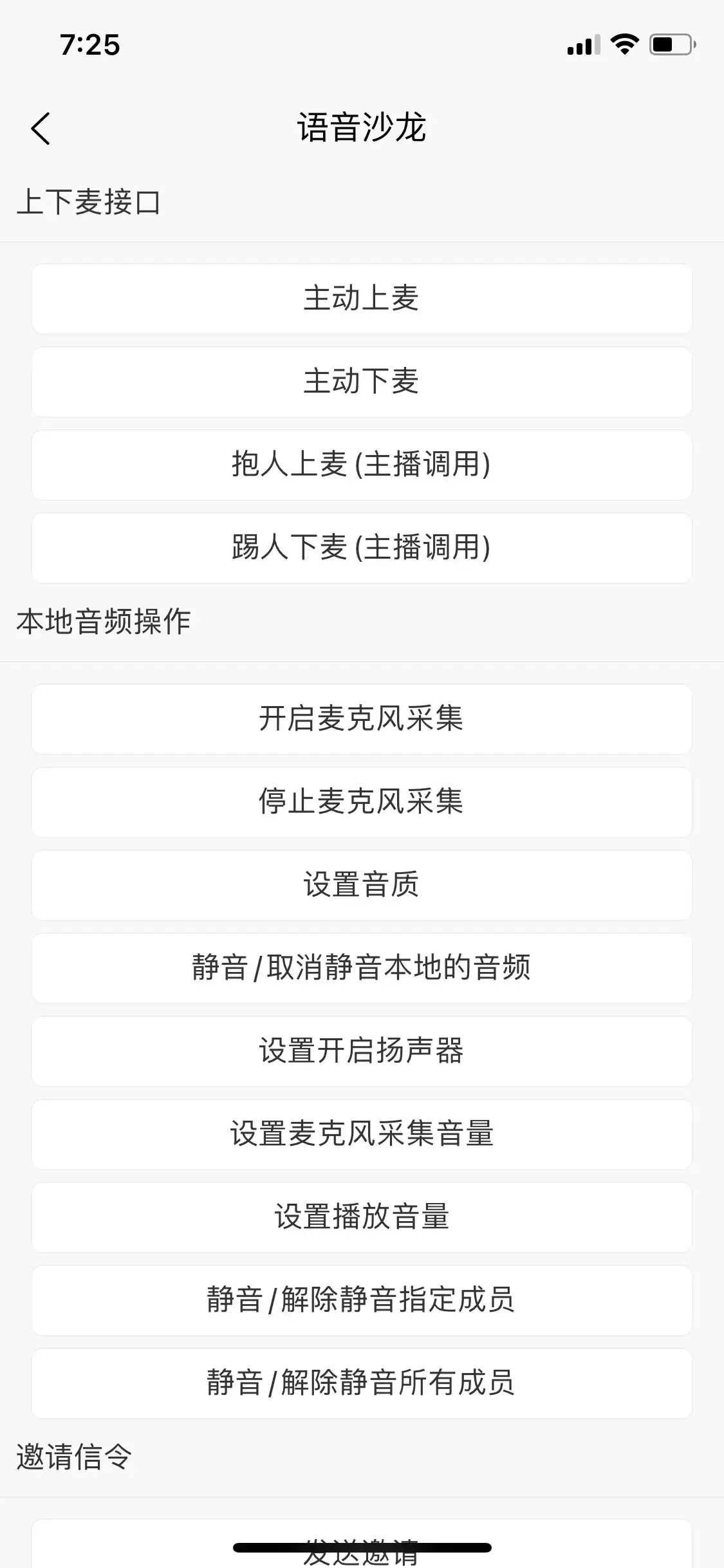
Task: Select 主动下麦
Action: pyautogui.click(x=362, y=382)
